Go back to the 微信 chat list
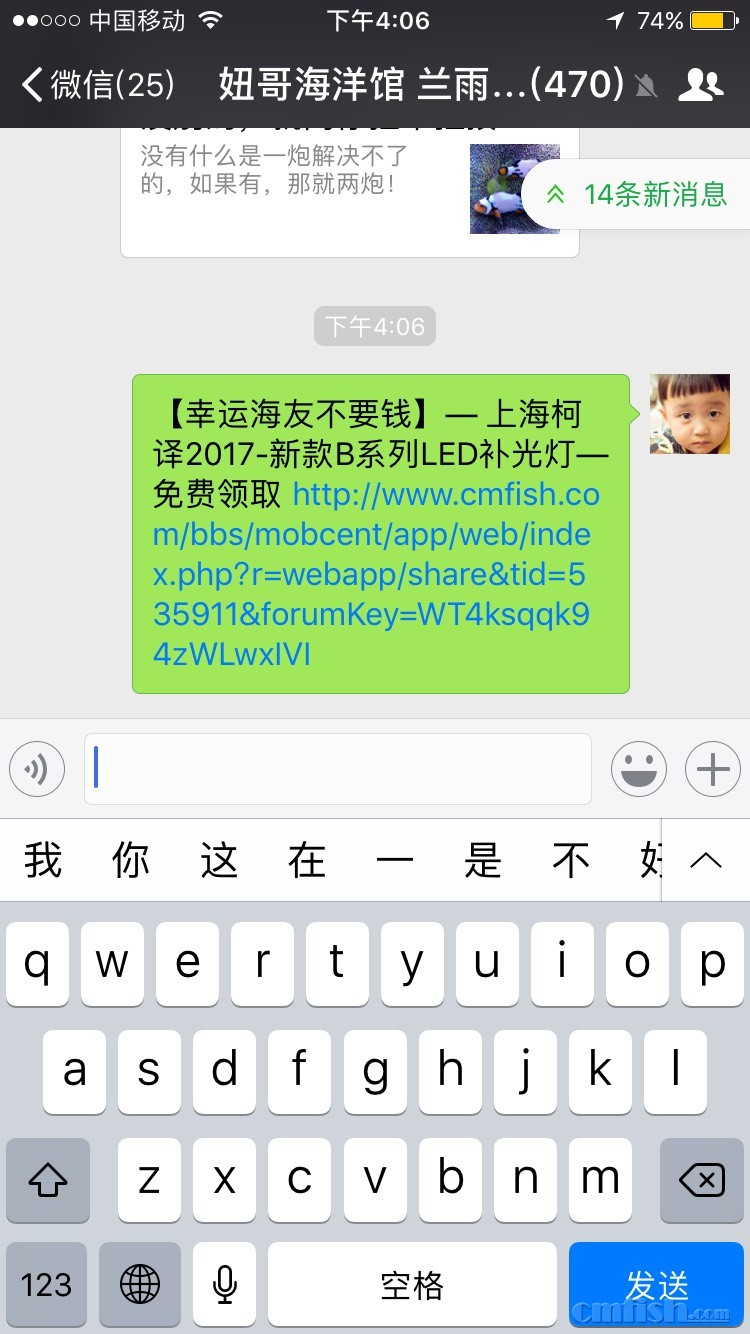Image resolution: width=750 pixels, height=1334 pixels. [x=95, y=85]
